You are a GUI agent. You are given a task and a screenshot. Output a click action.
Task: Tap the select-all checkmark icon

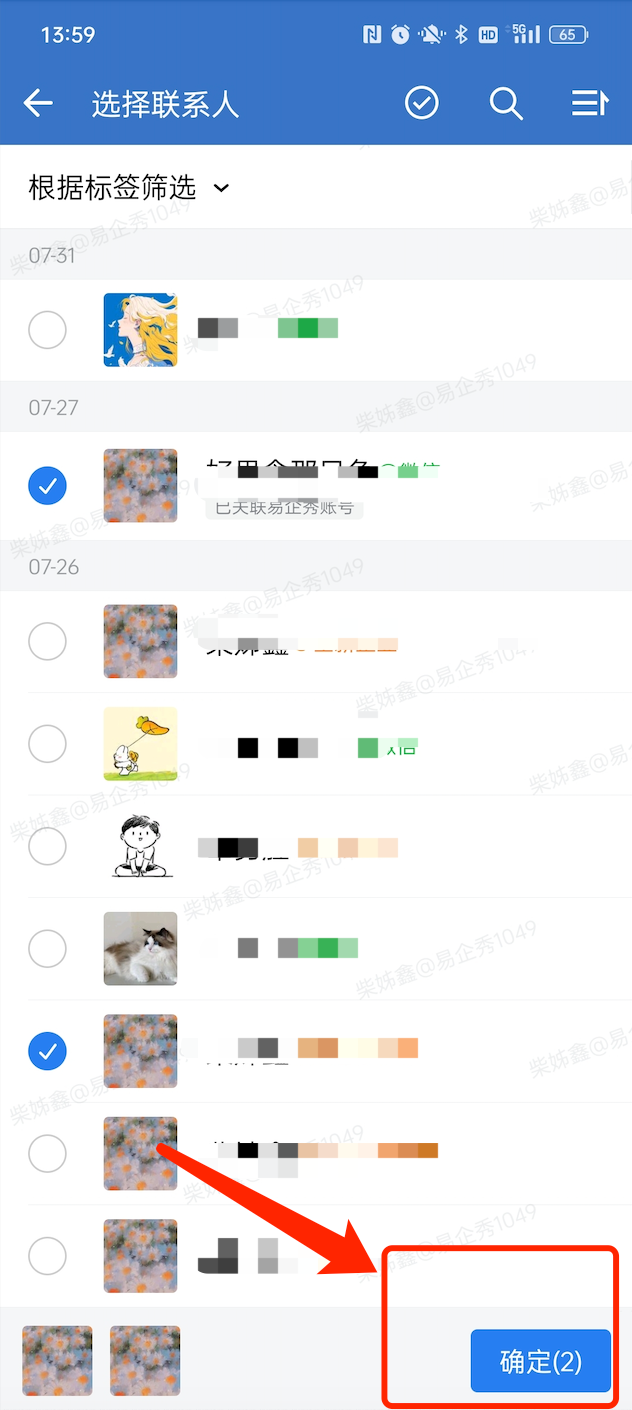click(422, 103)
